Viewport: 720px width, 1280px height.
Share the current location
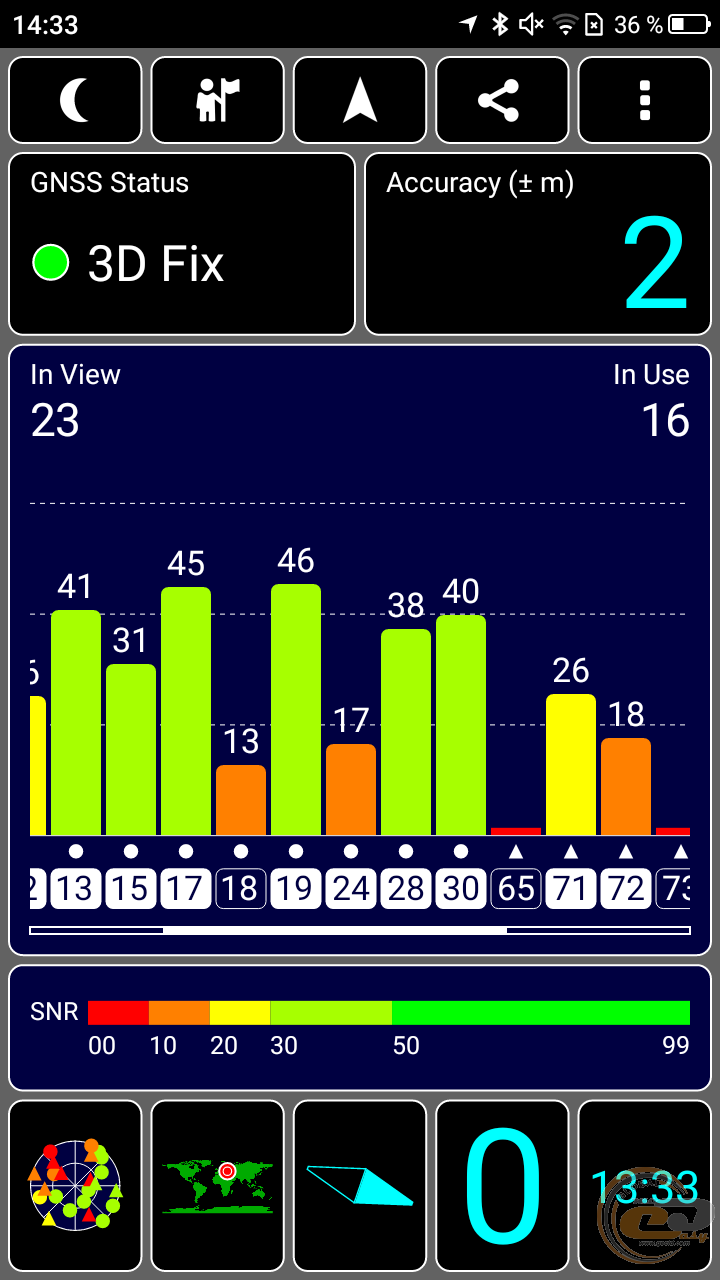pos(502,101)
